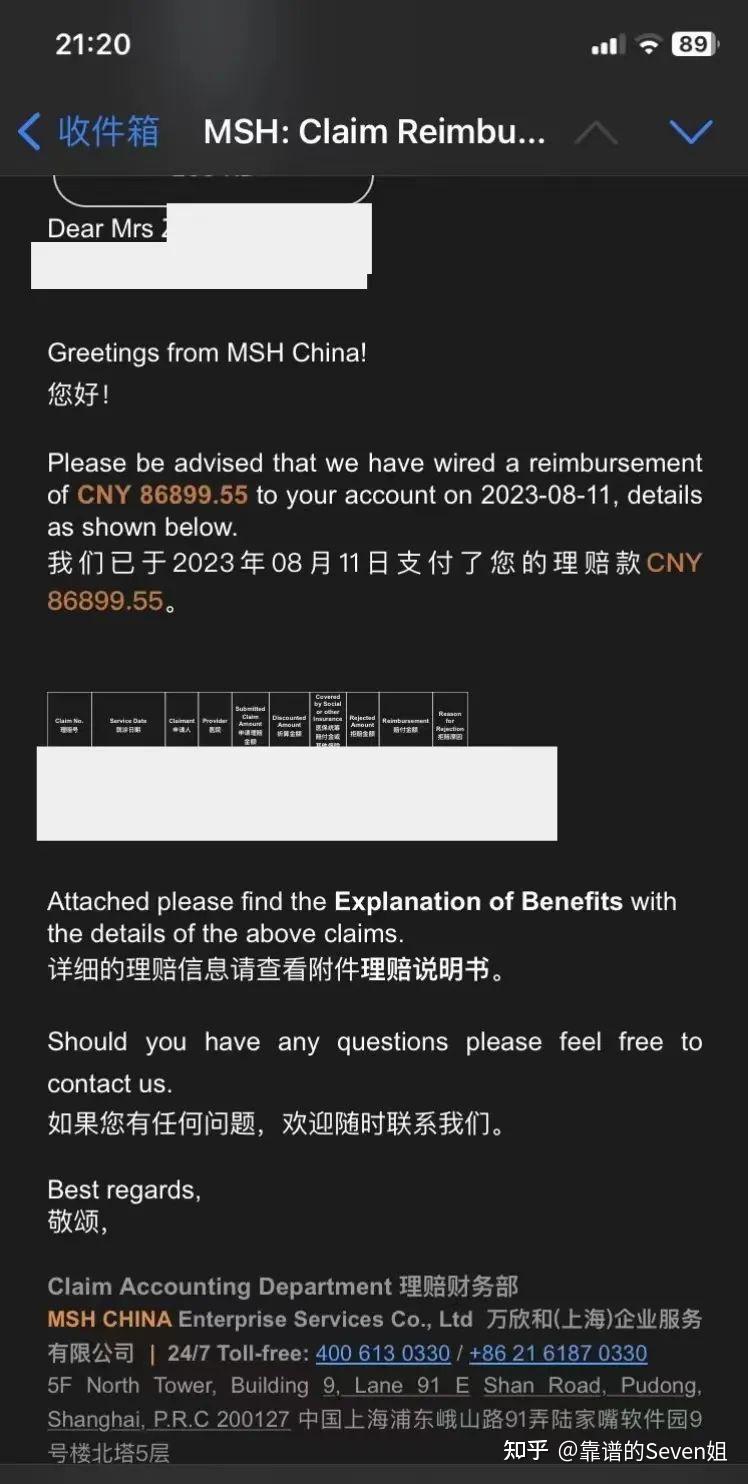Call the number +86 21 6187 0330

pyautogui.click(x=558, y=1353)
